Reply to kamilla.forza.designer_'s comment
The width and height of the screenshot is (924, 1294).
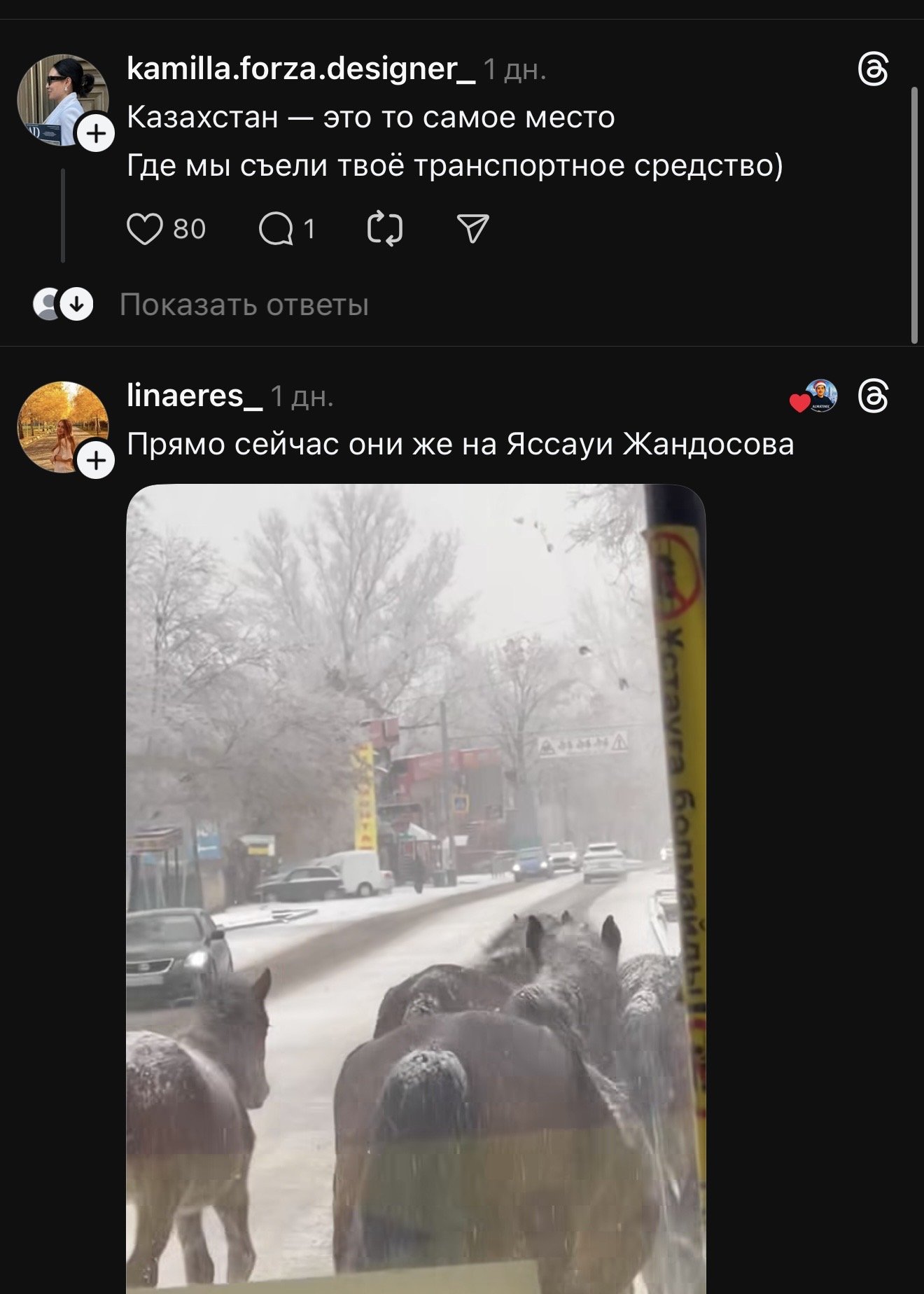click(276, 229)
